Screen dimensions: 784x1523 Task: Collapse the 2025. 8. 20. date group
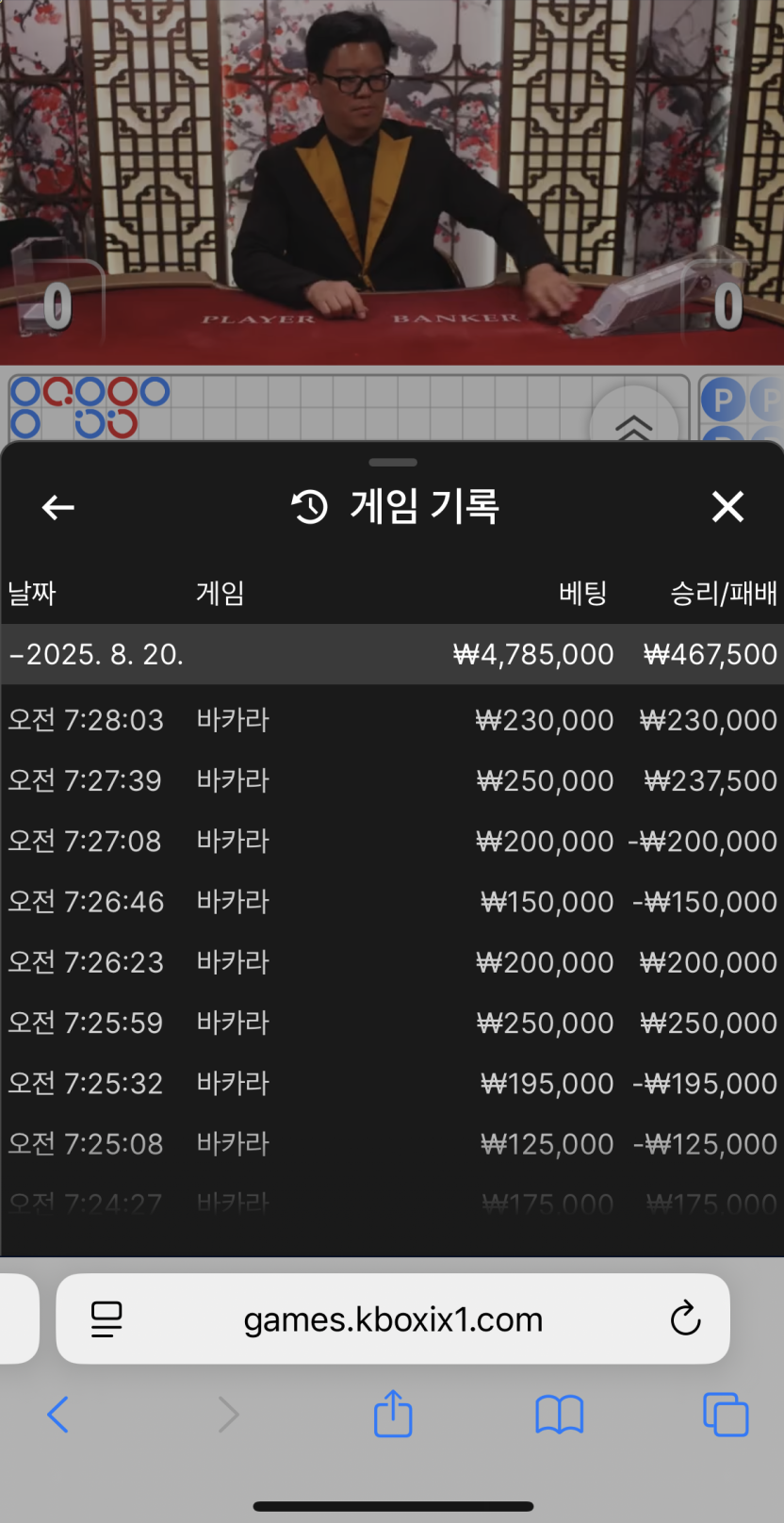[x=96, y=654]
